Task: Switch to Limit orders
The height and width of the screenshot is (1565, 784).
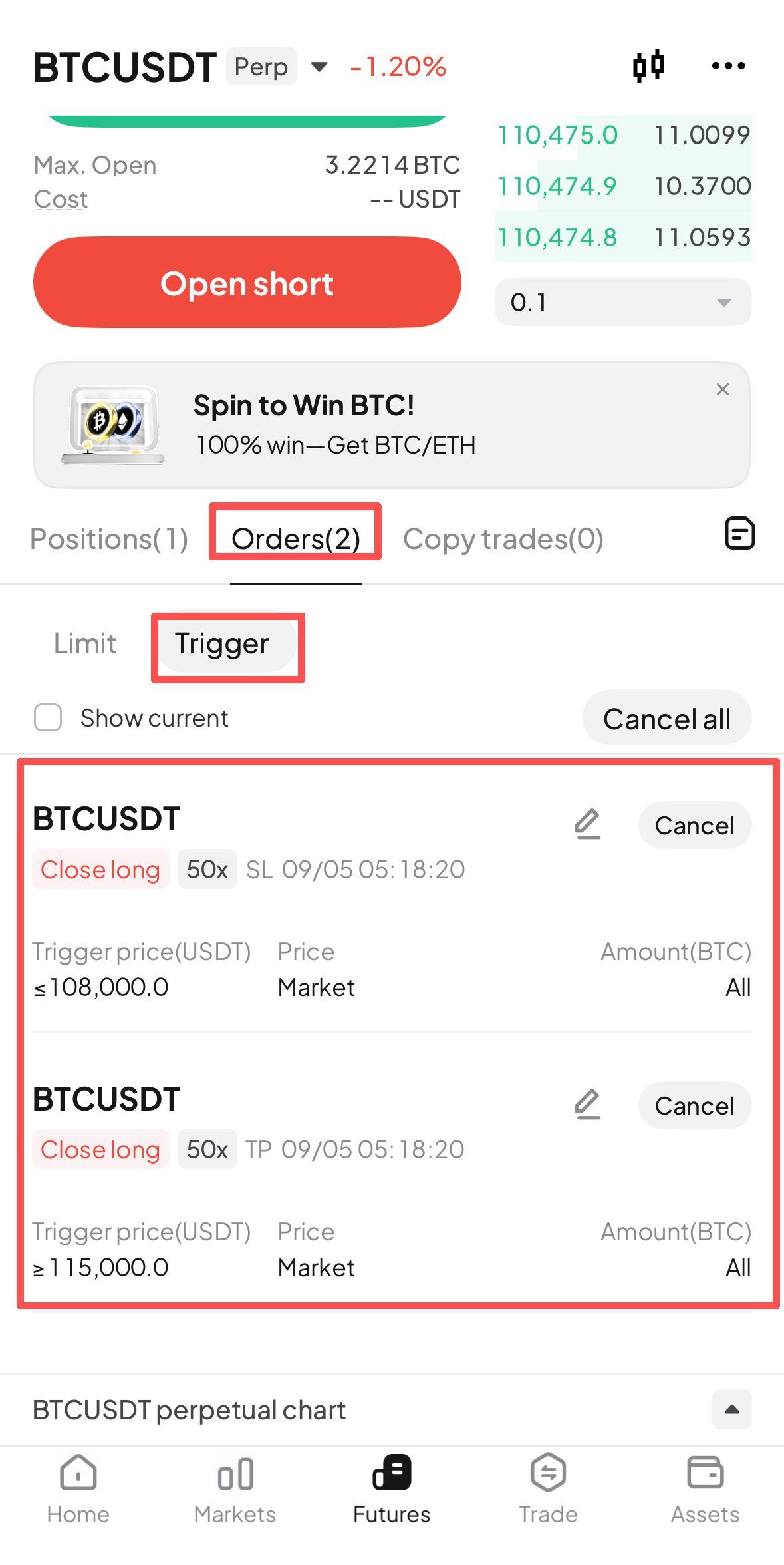Action: 85,644
